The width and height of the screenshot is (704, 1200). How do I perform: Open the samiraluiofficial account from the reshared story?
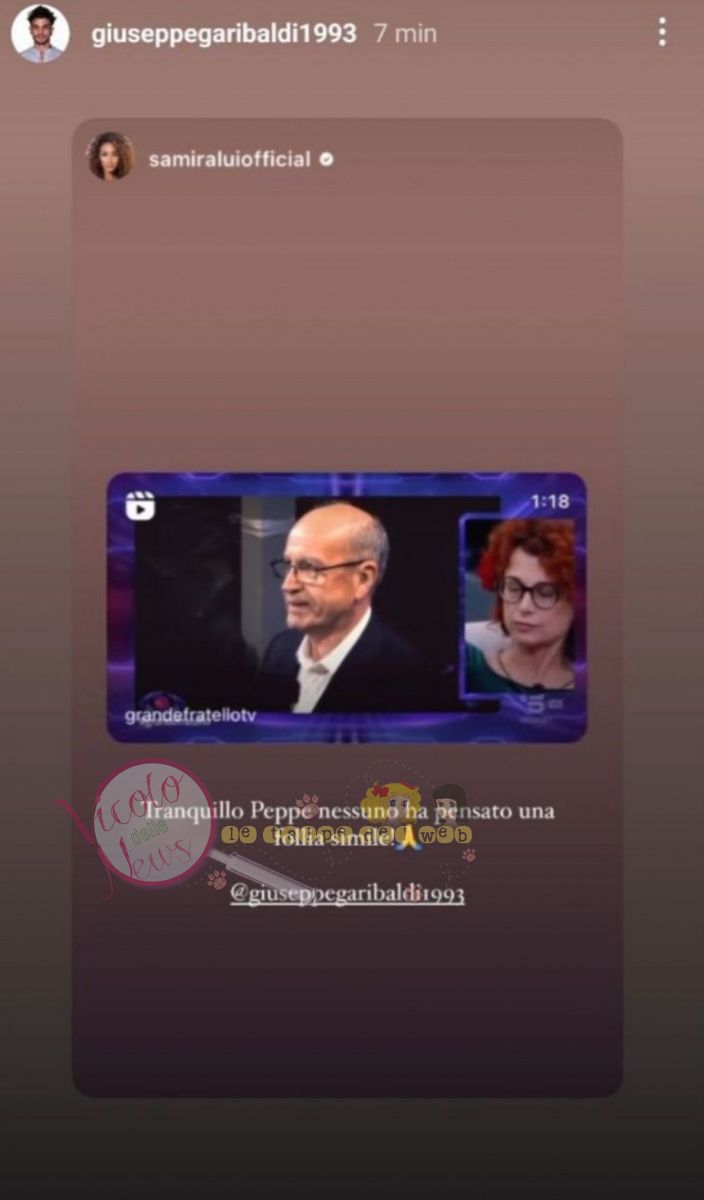(x=229, y=159)
